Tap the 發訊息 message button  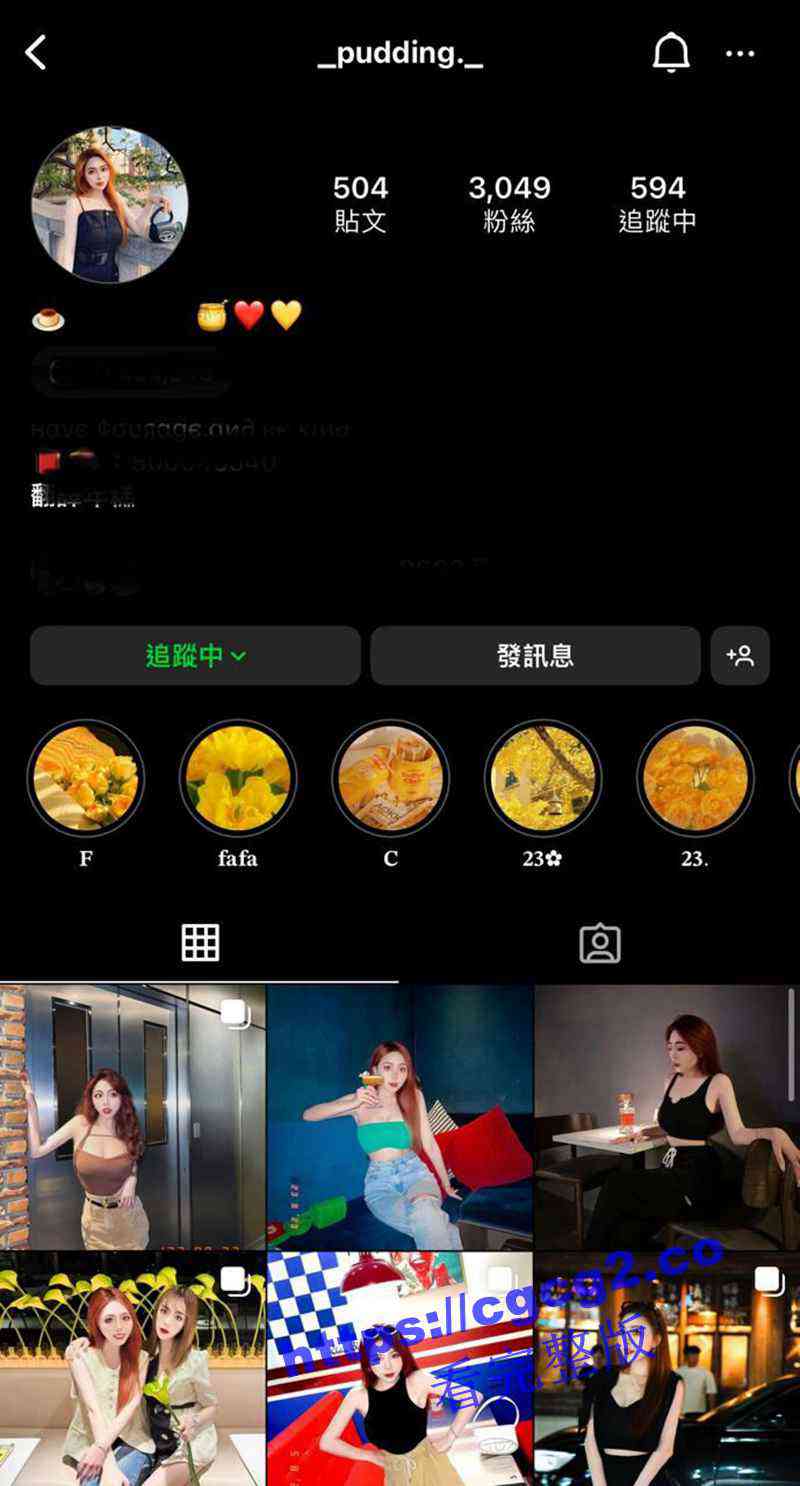(535, 656)
